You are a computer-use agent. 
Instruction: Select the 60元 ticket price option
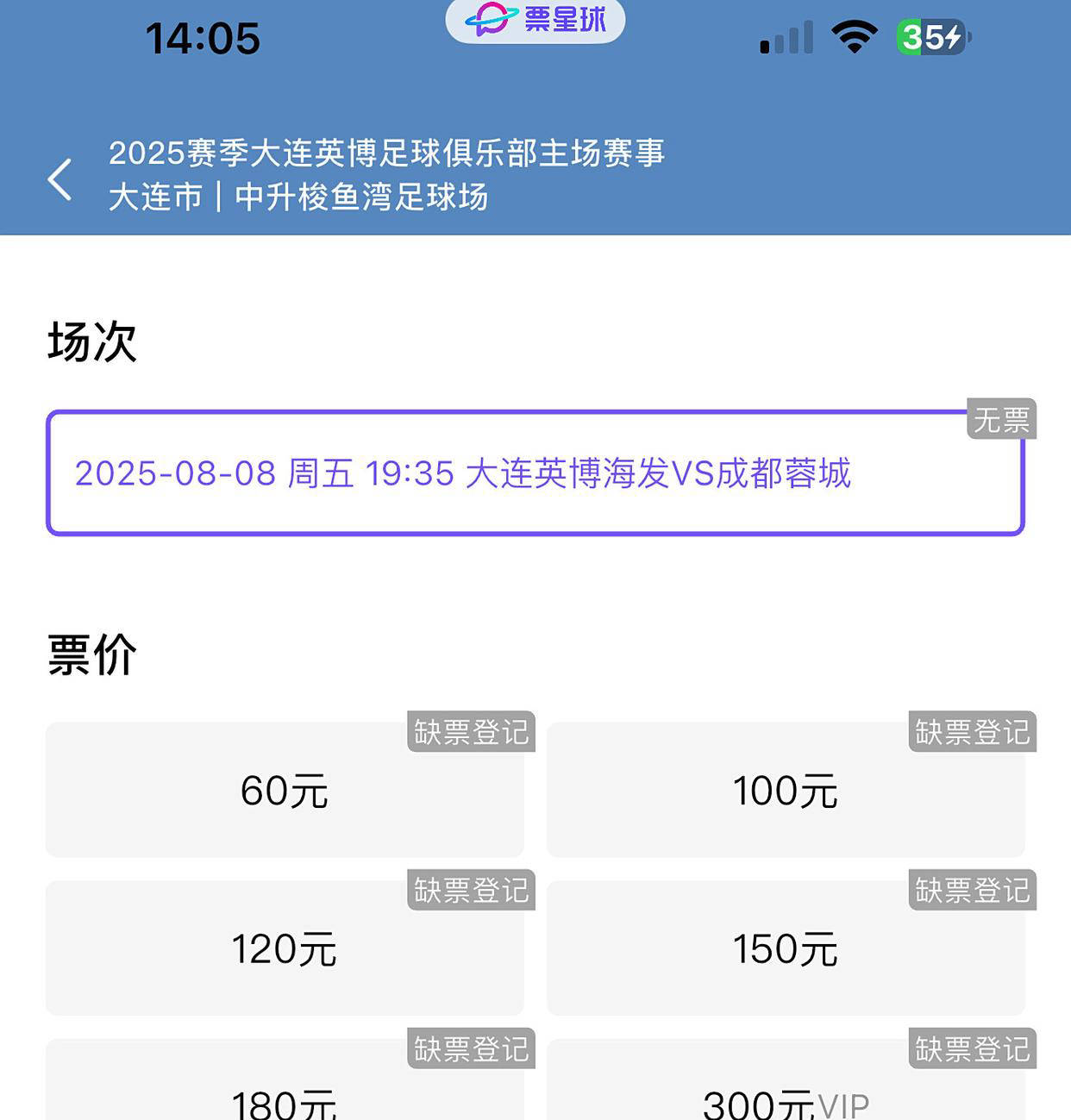(285, 791)
